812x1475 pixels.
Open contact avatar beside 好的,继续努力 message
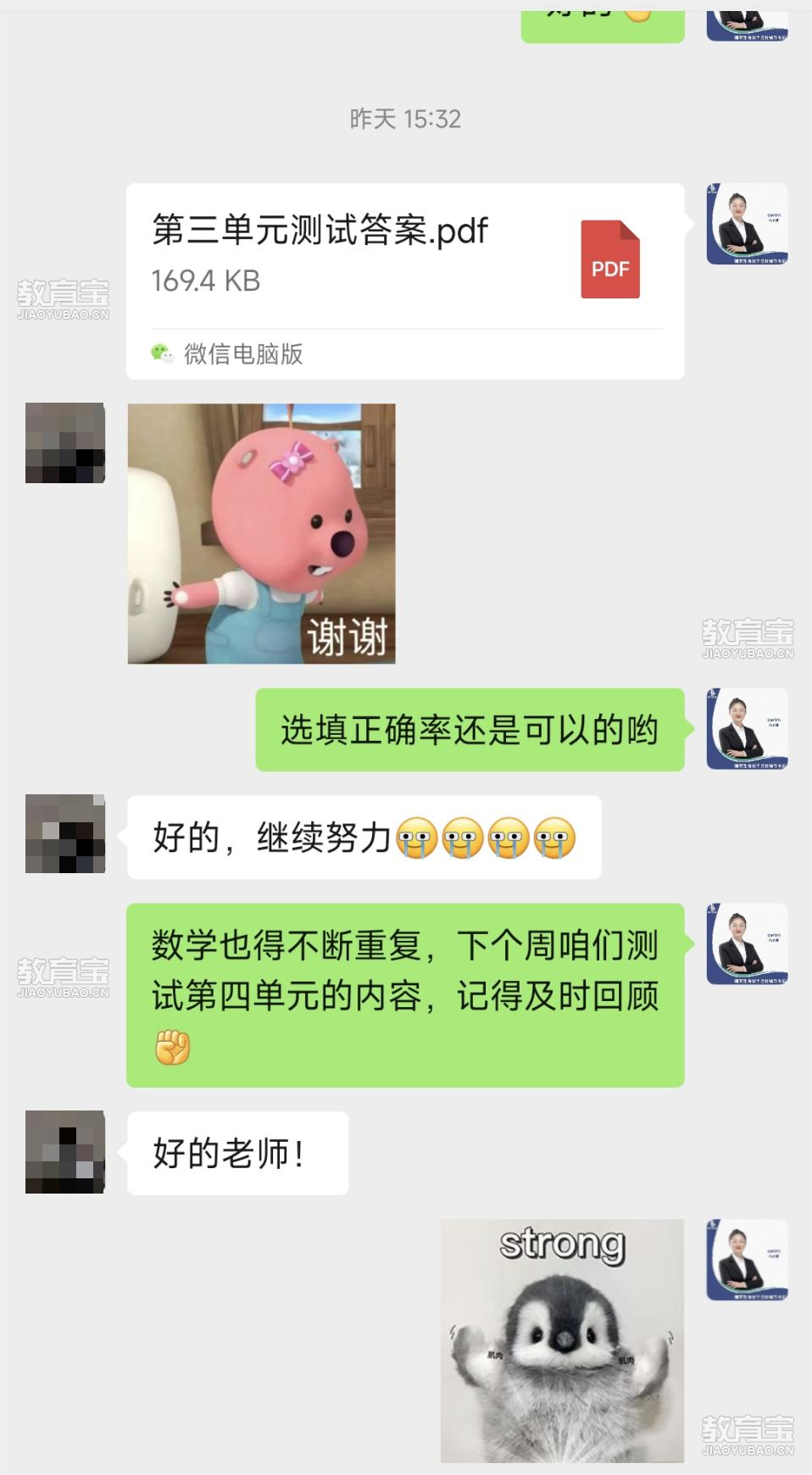click(65, 834)
